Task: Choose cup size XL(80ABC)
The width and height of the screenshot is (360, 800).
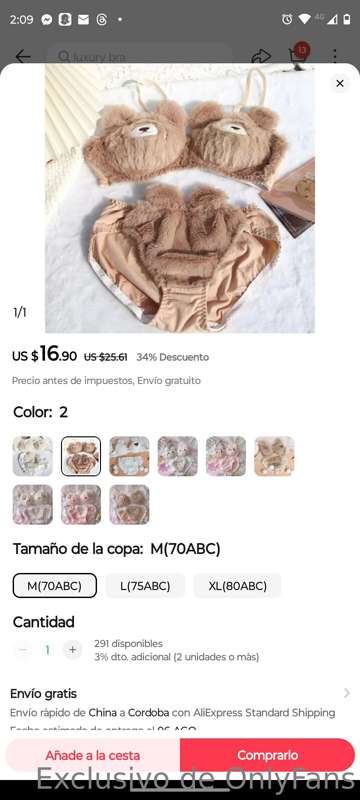Action: 238,586
